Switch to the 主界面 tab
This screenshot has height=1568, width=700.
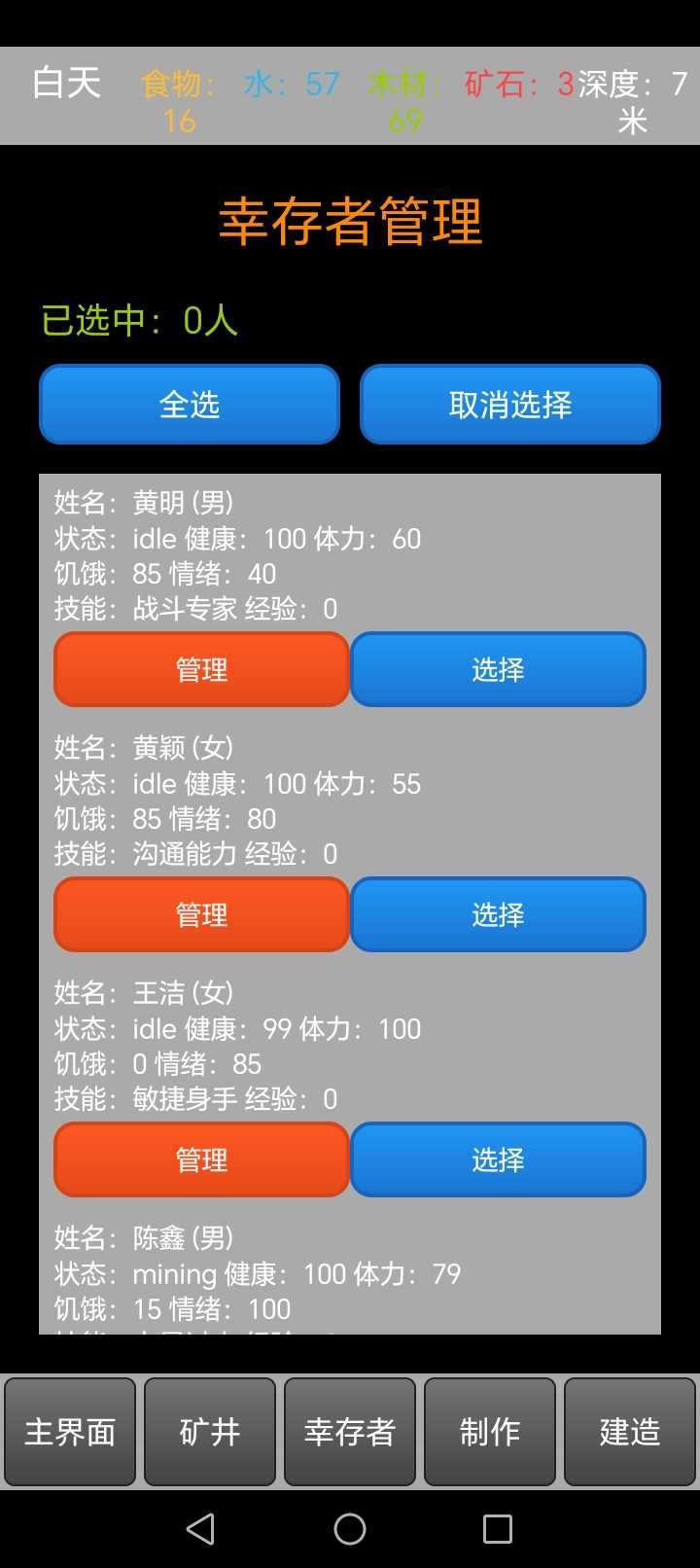coord(70,1432)
